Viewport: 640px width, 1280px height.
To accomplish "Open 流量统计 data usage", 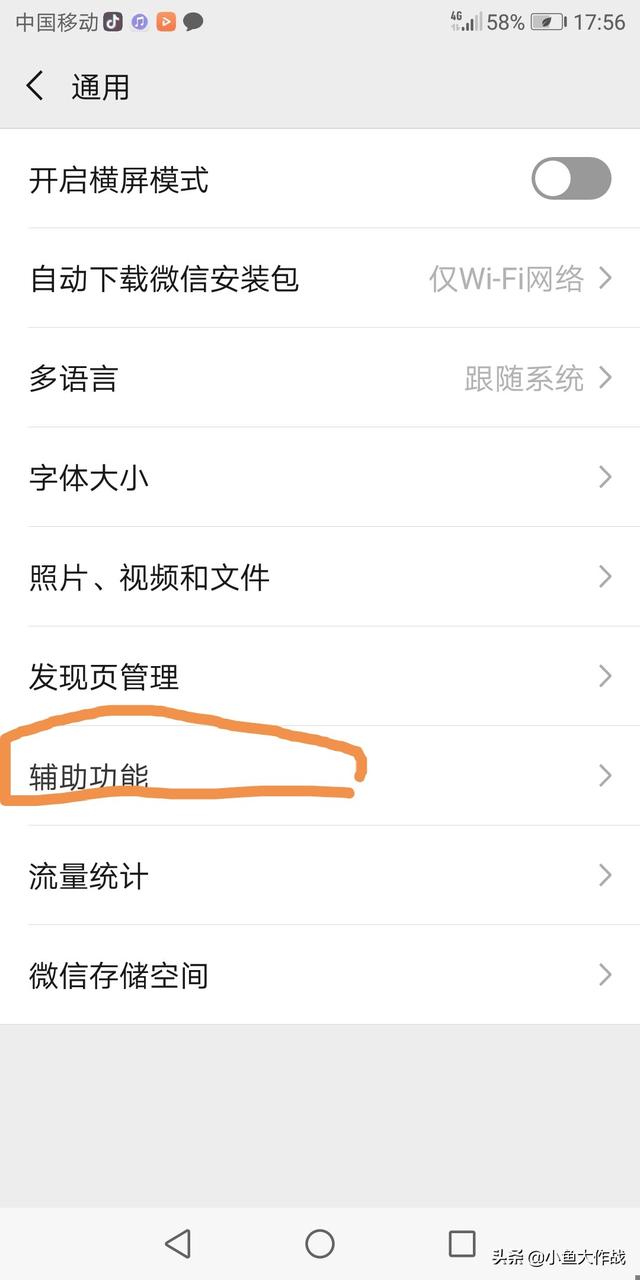I will [320, 876].
